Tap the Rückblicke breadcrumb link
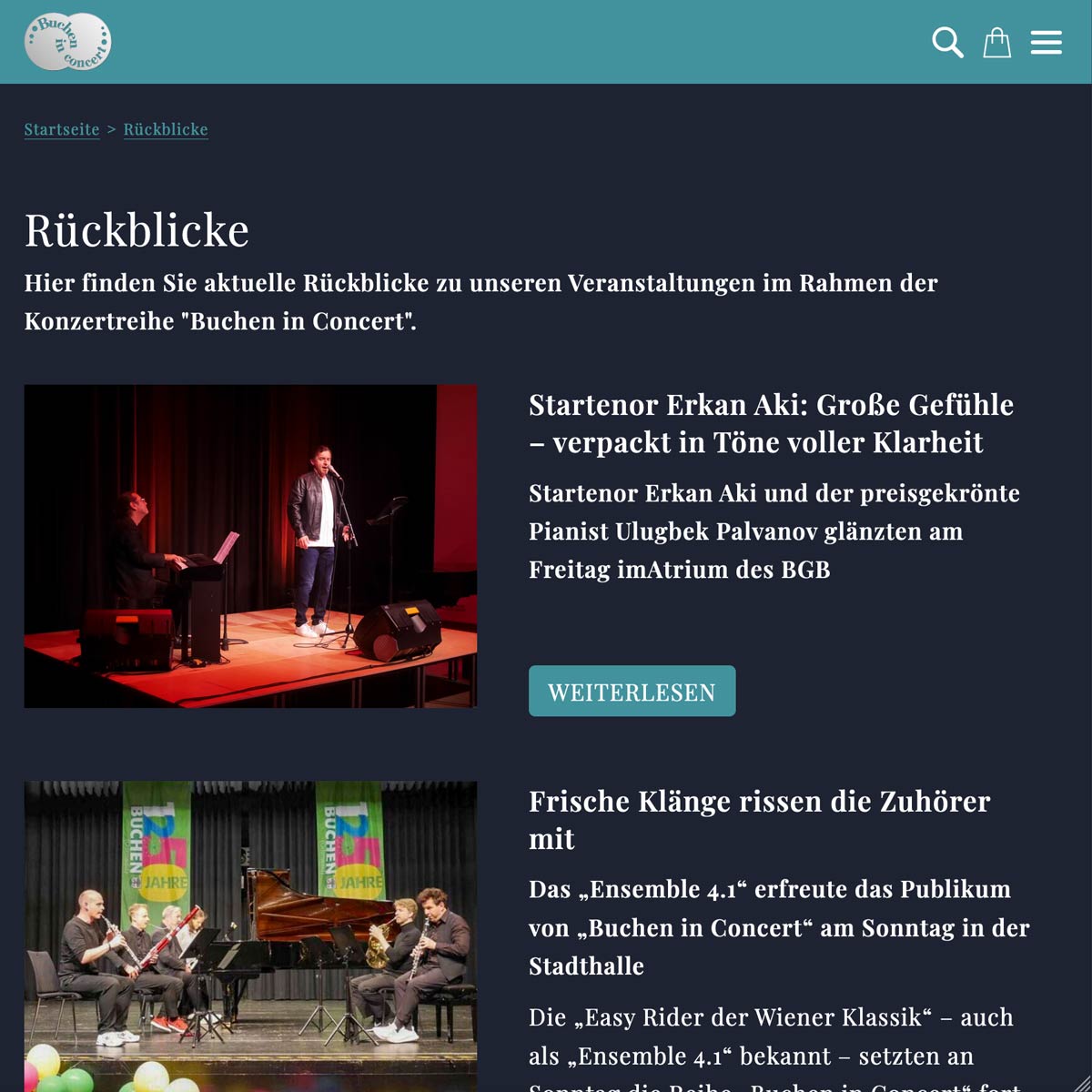 (x=166, y=129)
